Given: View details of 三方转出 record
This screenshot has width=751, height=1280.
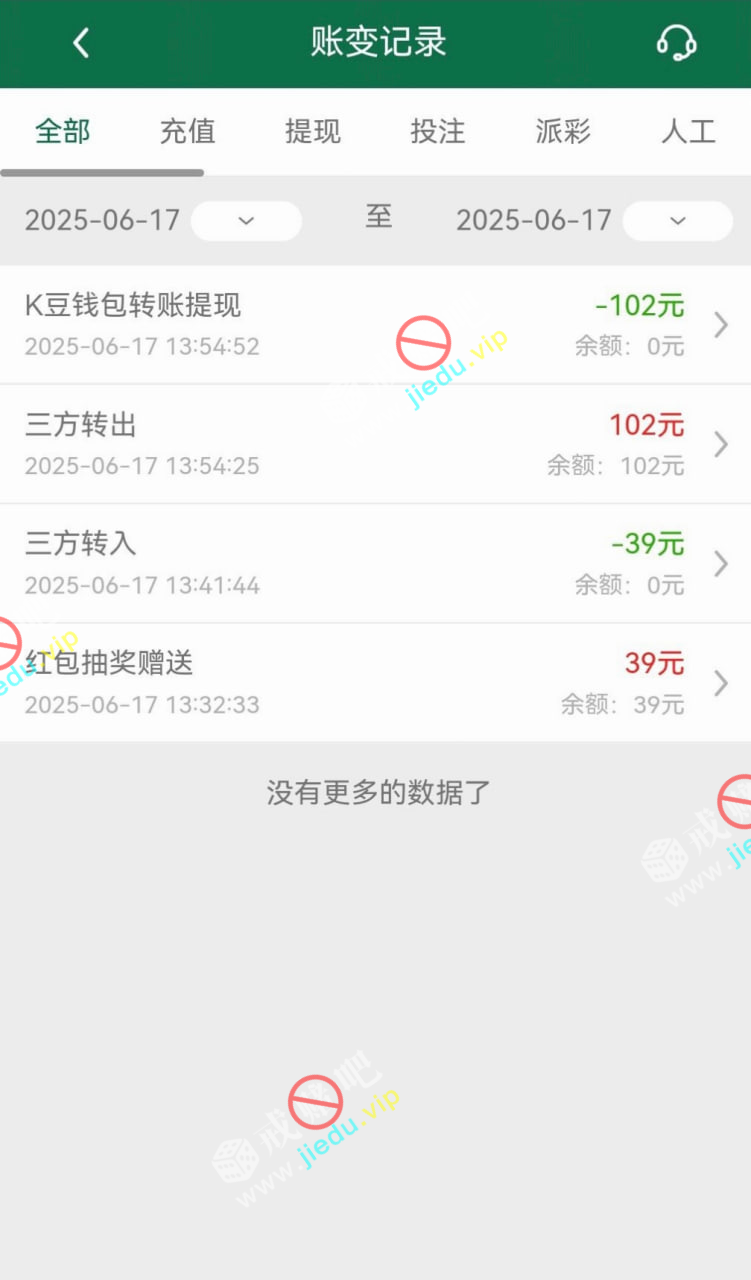Looking at the screenshot, I should pos(375,444).
